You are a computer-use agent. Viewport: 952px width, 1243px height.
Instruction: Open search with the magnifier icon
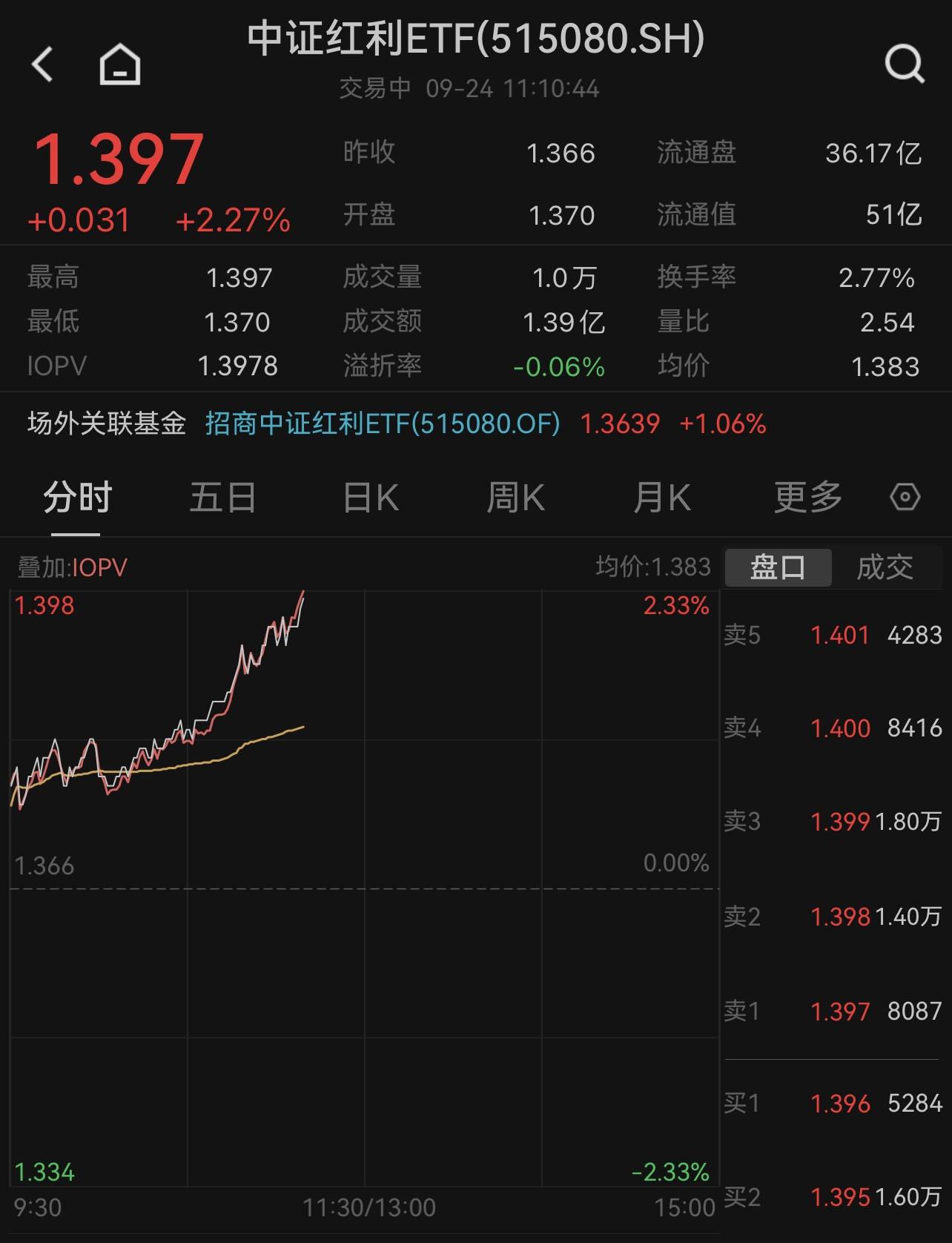click(x=903, y=63)
